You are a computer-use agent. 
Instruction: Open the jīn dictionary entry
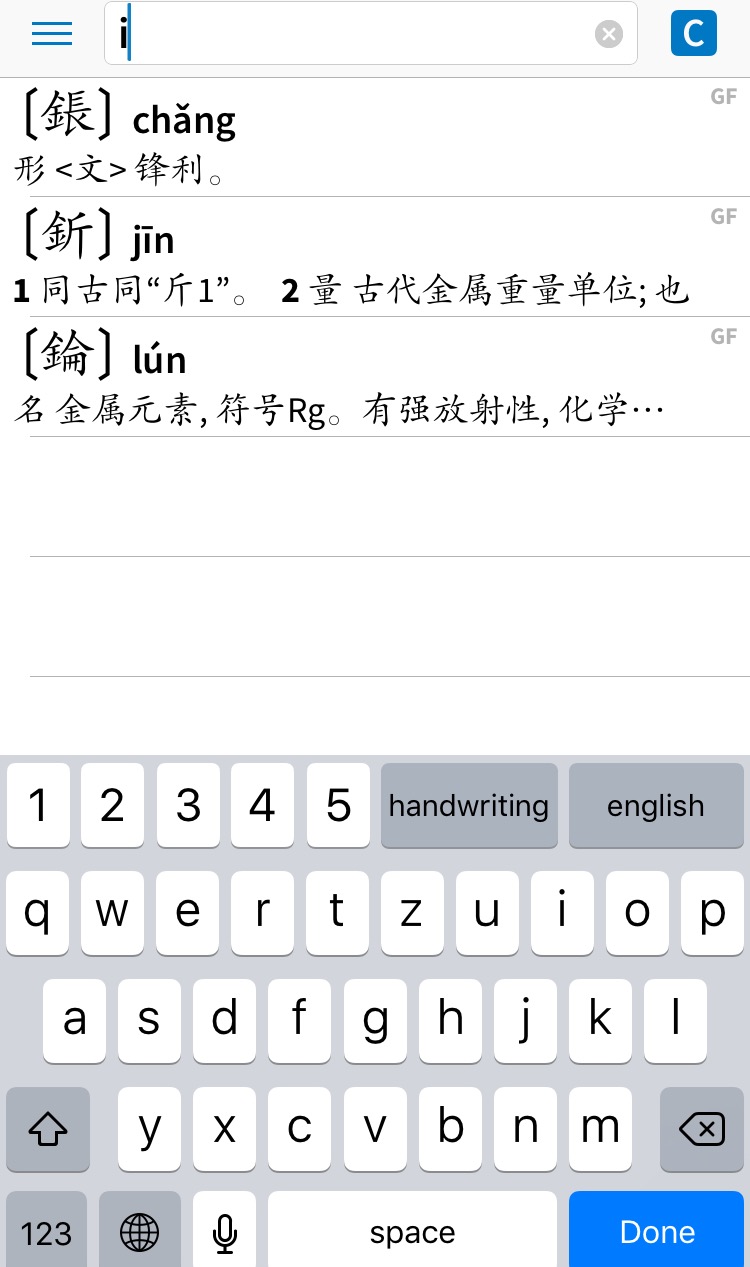(375, 257)
